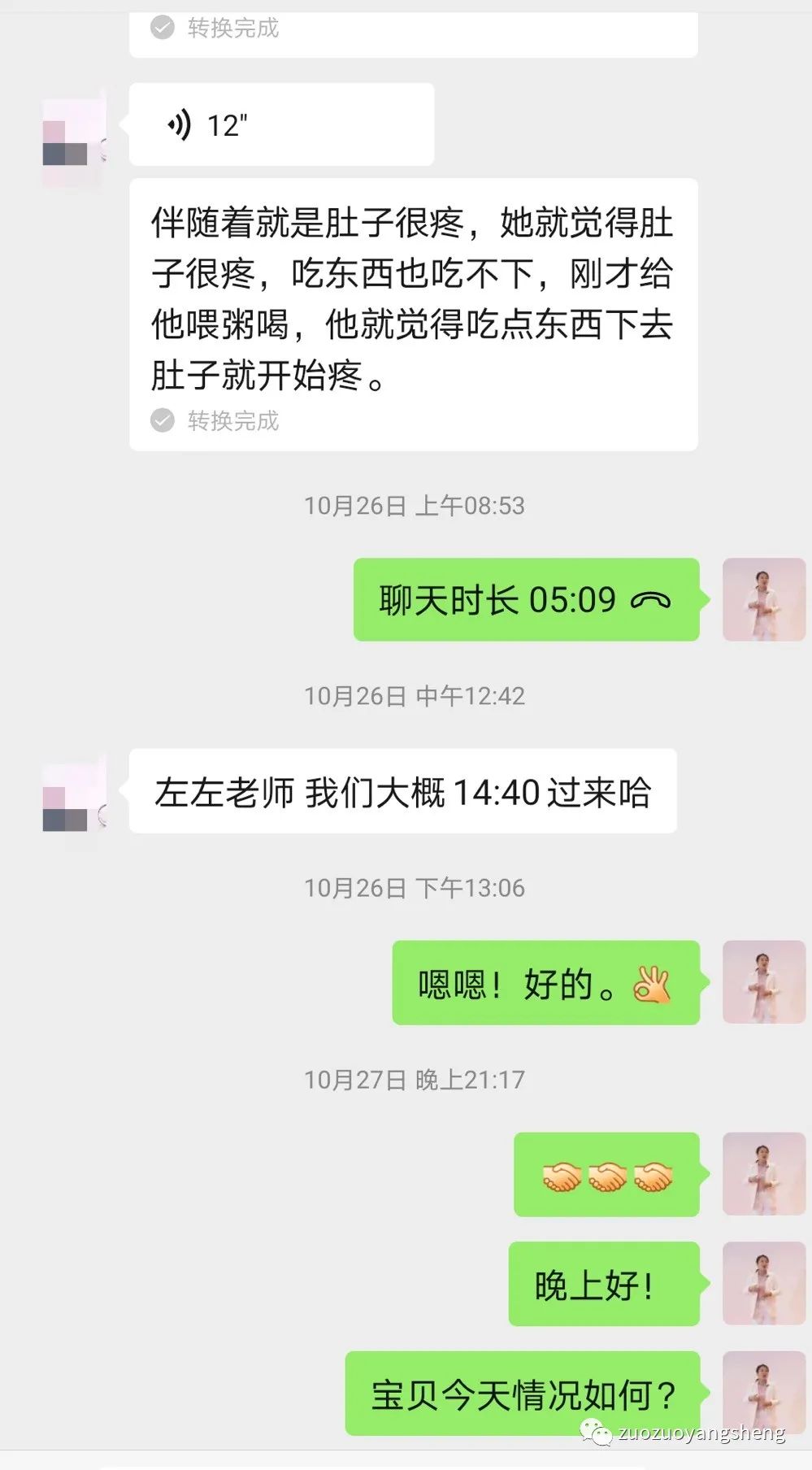Image resolution: width=812 pixels, height=1470 pixels.
Task: Click the speaker icon on the voice bubble
Action: (x=178, y=124)
